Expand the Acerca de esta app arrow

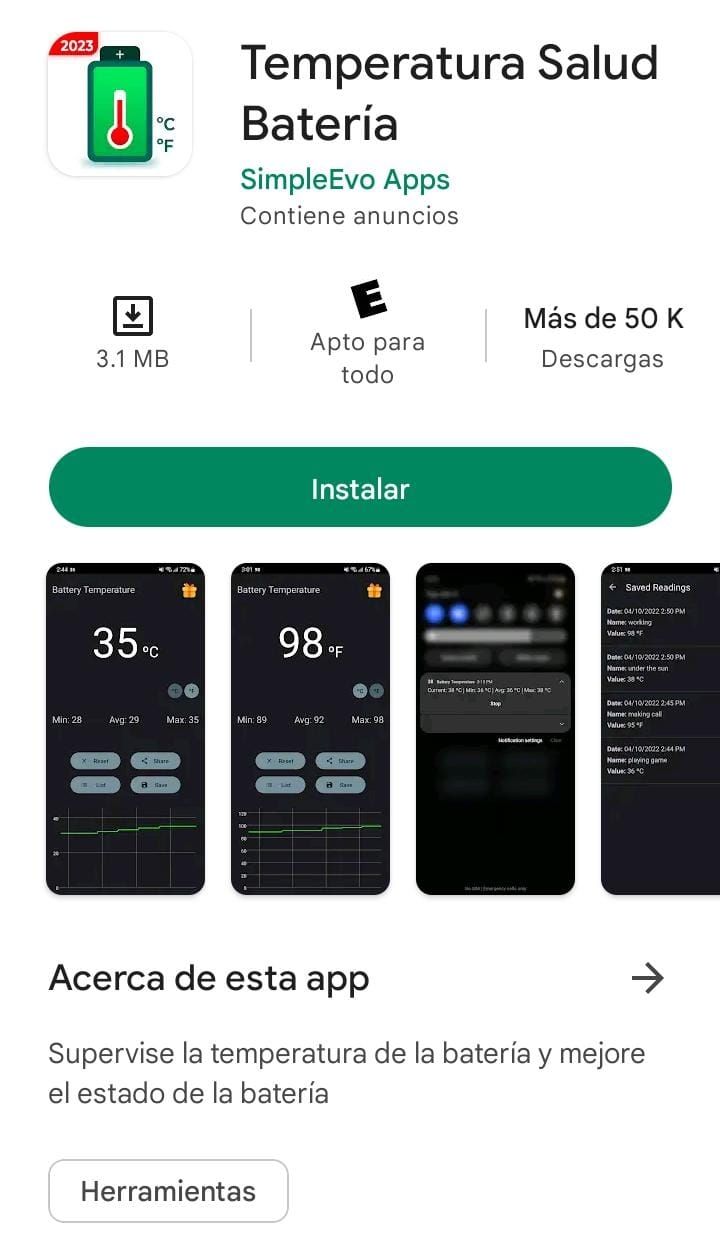648,978
